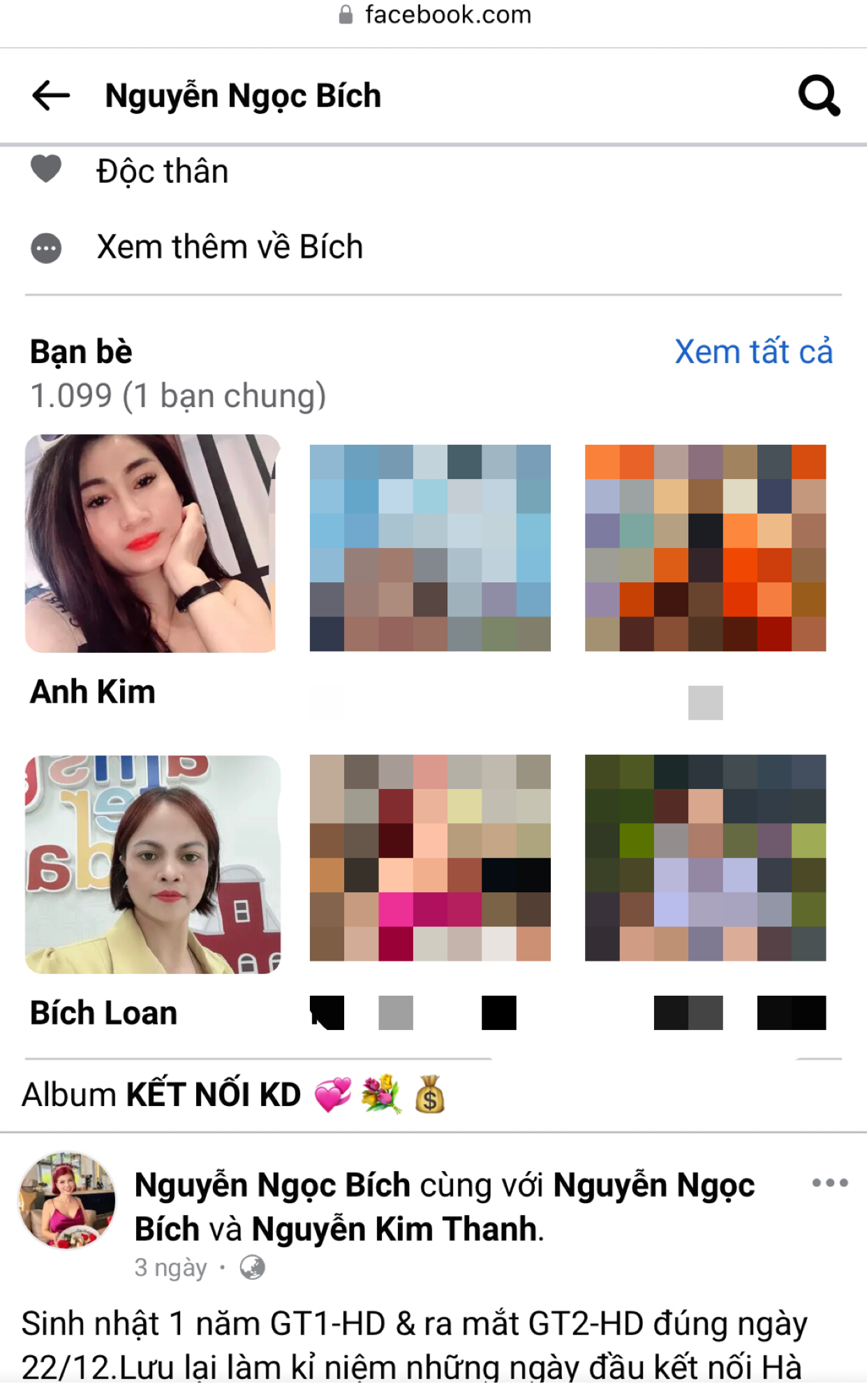Open the post's three-dot options menu
The width and height of the screenshot is (867, 1400).
click(x=829, y=1183)
